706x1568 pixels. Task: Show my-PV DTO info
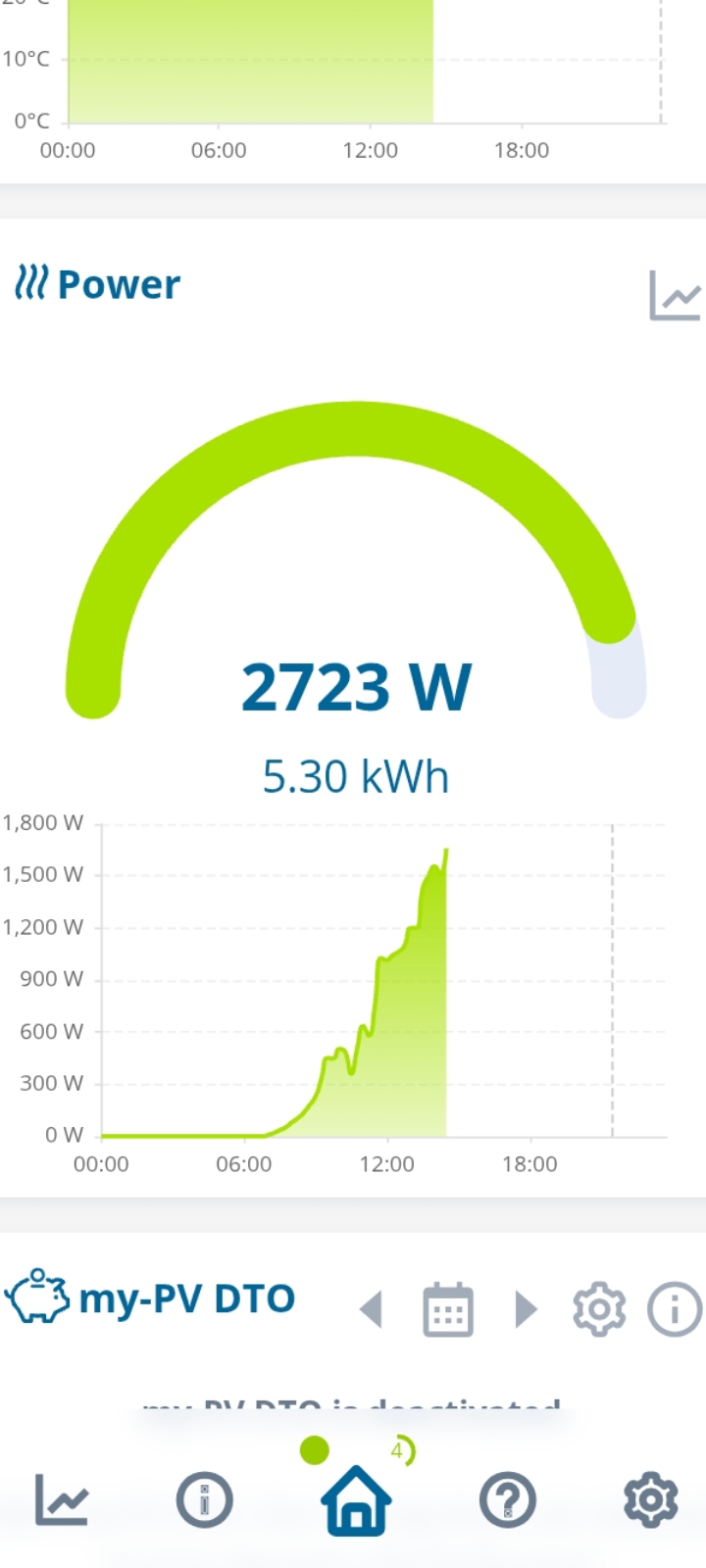click(x=675, y=1309)
